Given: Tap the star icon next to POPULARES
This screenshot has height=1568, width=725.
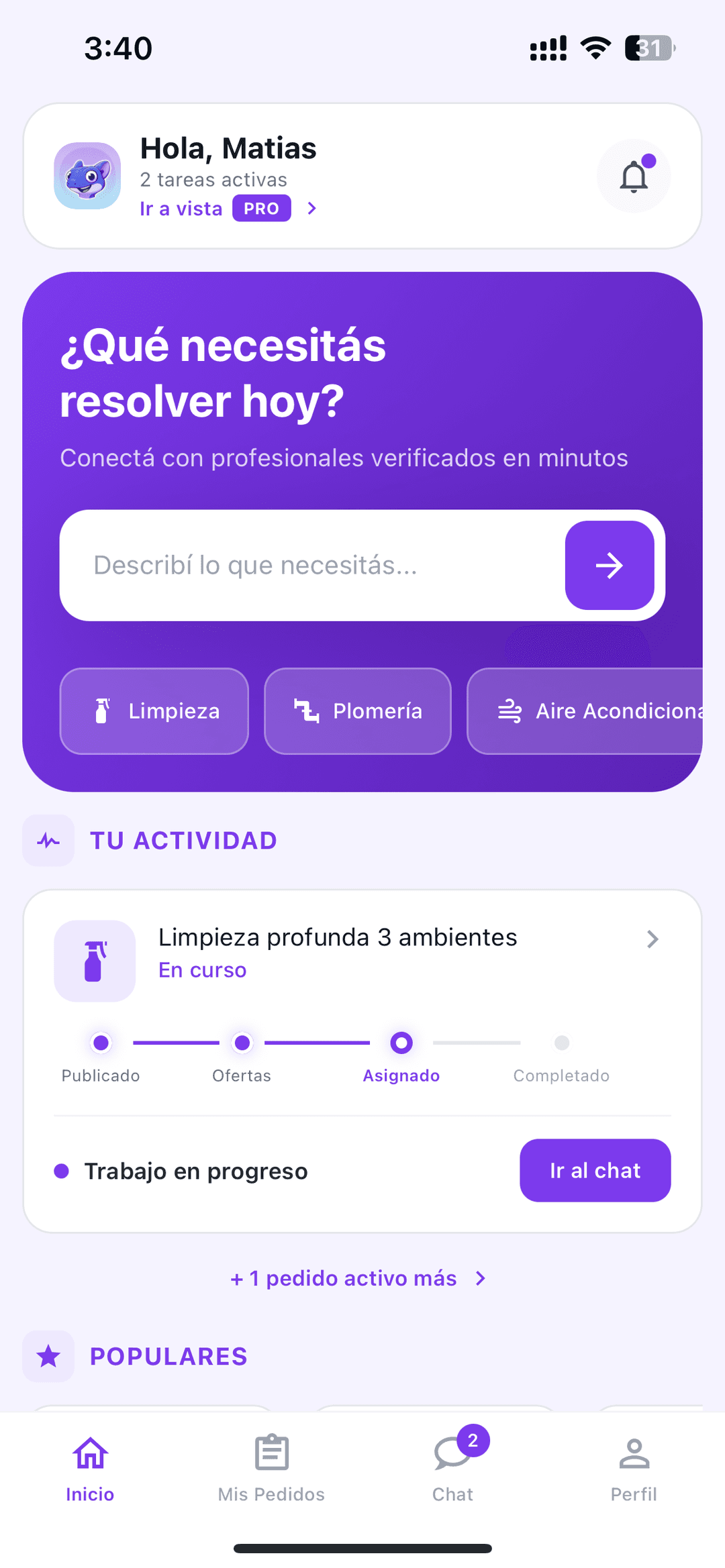Looking at the screenshot, I should [x=48, y=1356].
